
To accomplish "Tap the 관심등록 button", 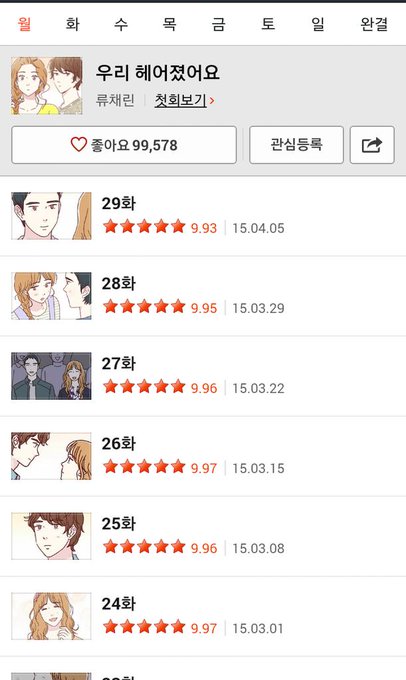I will [x=296, y=145].
